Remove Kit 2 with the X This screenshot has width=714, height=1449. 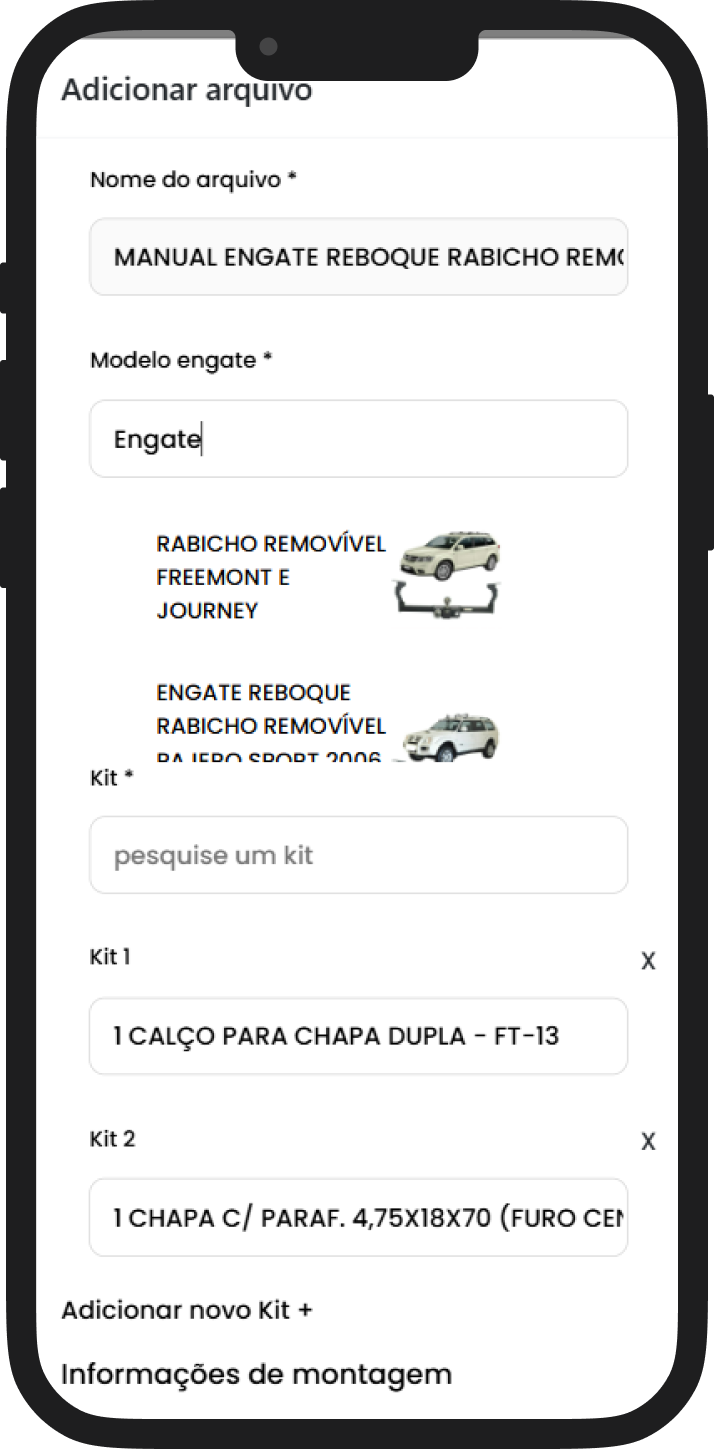click(648, 1142)
